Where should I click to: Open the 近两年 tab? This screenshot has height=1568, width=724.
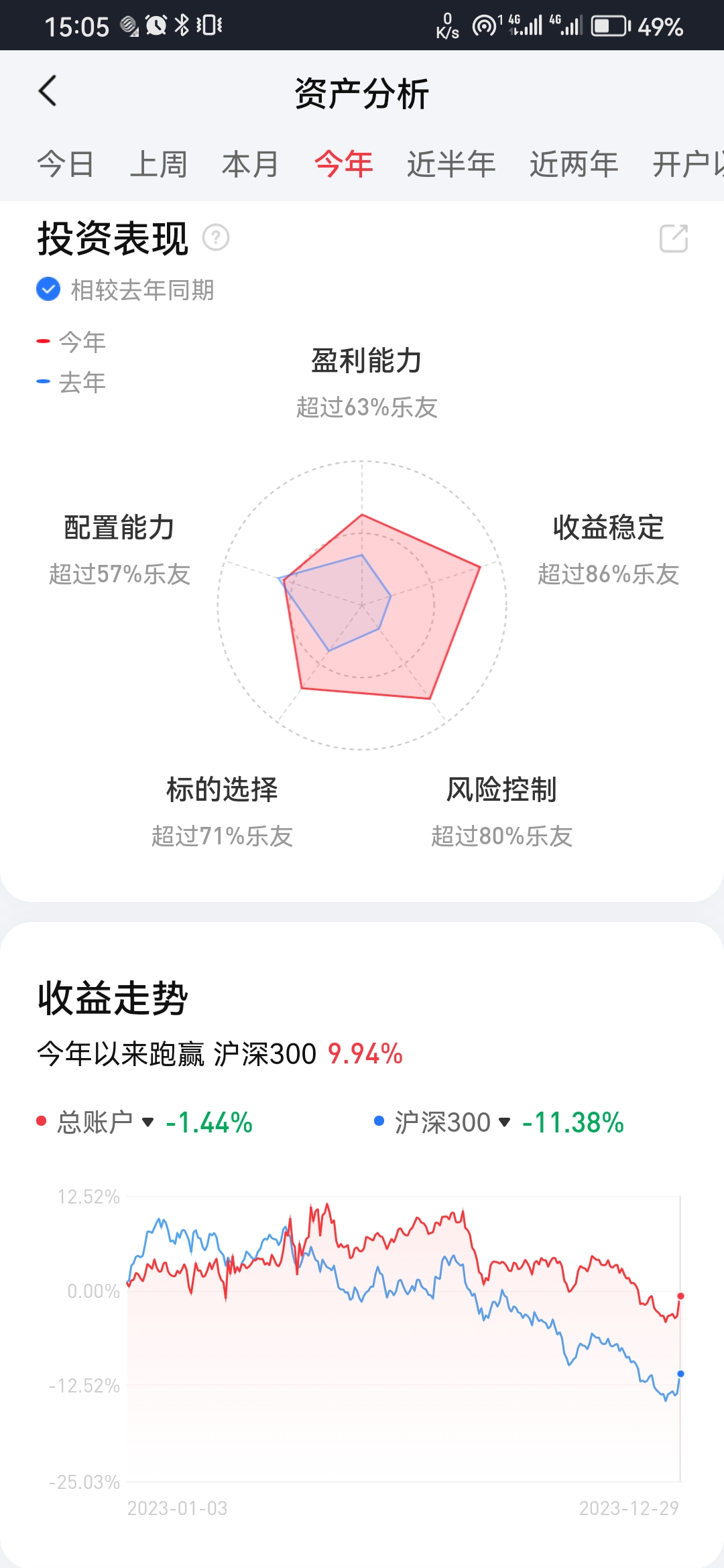(574, 164)
